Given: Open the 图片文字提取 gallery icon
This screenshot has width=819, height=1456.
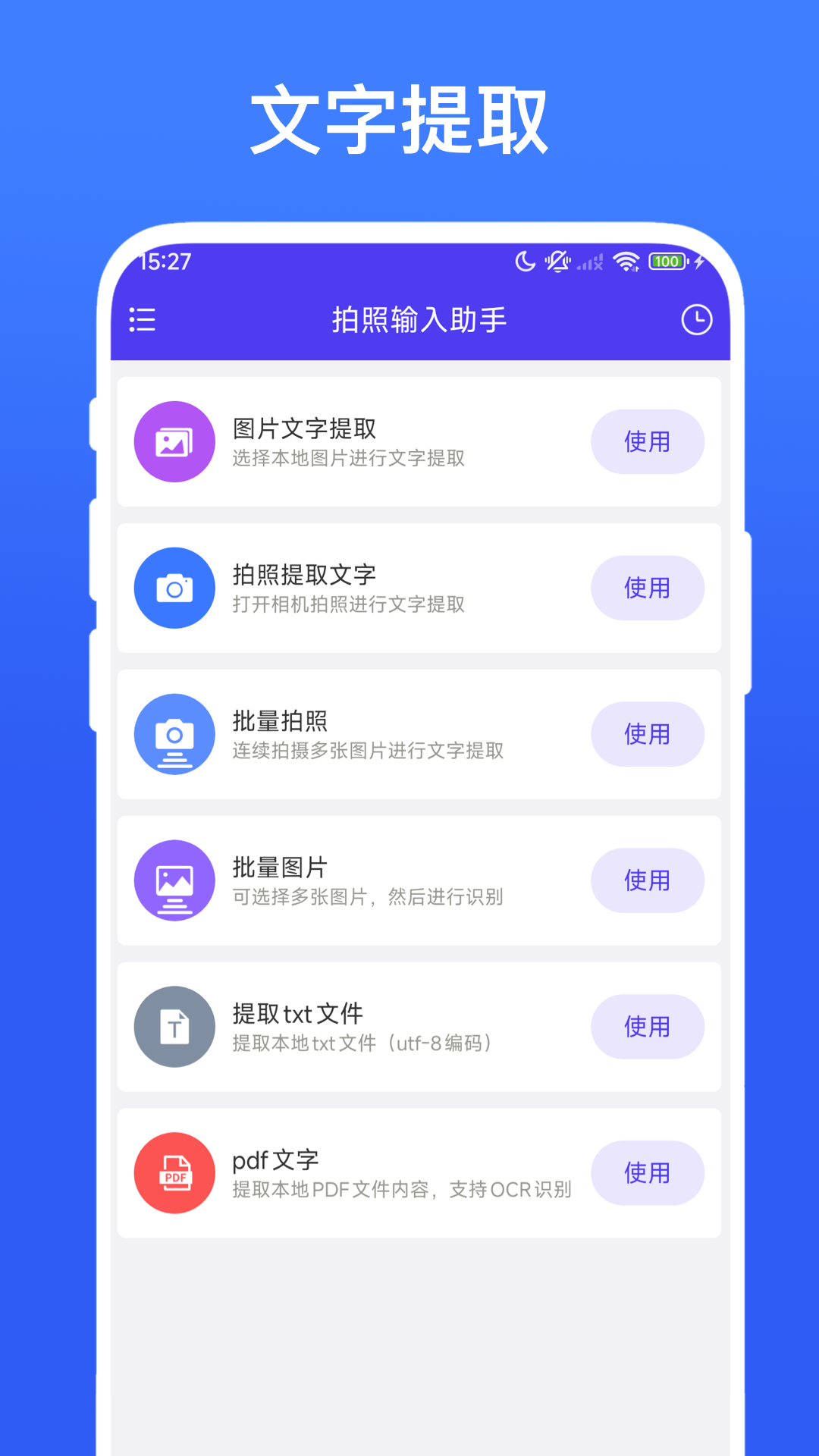Looking at the screenshot, I should click(x=174, y=441).
